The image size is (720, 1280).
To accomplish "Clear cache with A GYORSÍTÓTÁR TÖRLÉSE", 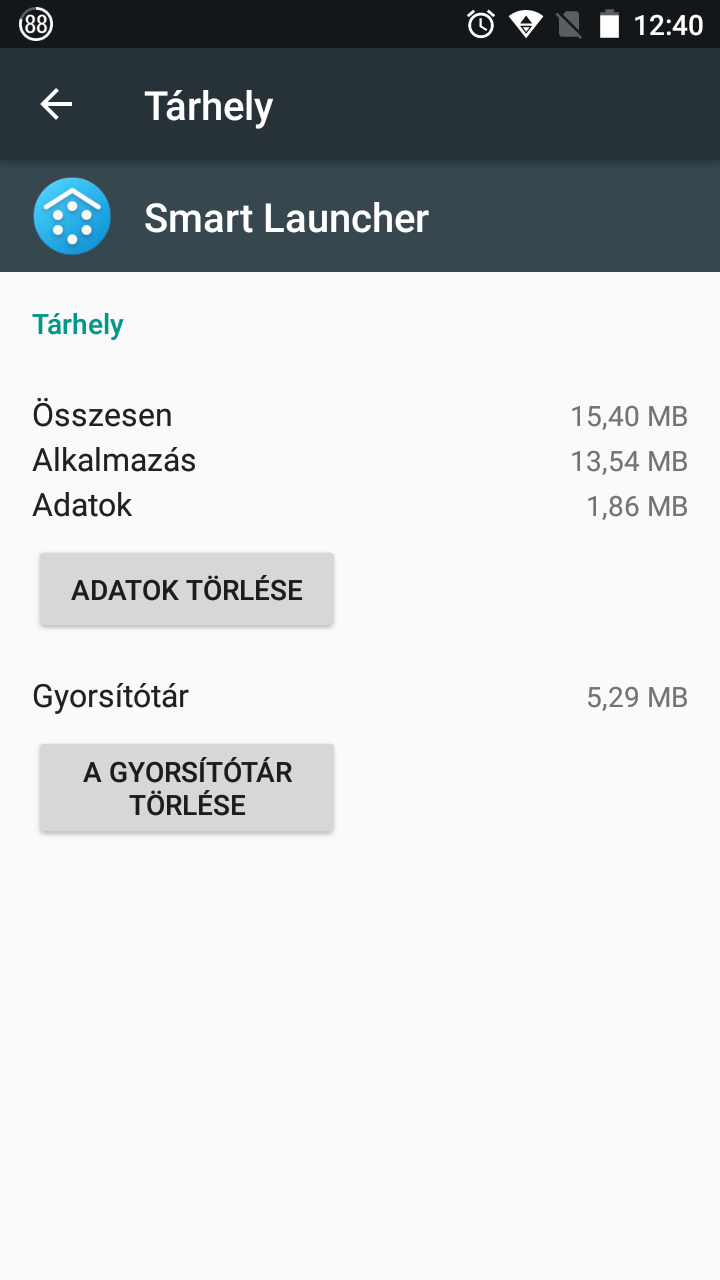I will [x=187, y=788].
